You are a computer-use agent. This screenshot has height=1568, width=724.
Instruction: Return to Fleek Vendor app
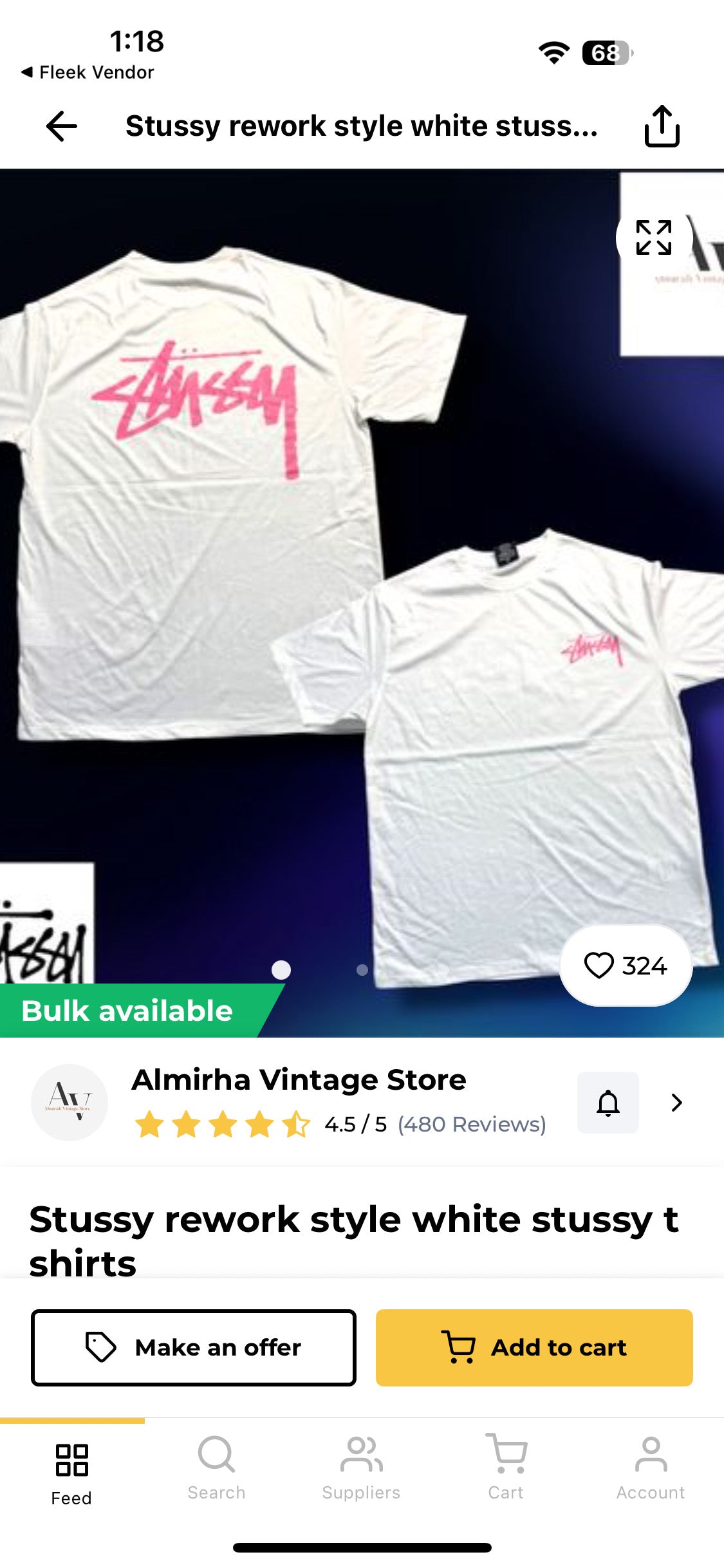click(88, 72)
